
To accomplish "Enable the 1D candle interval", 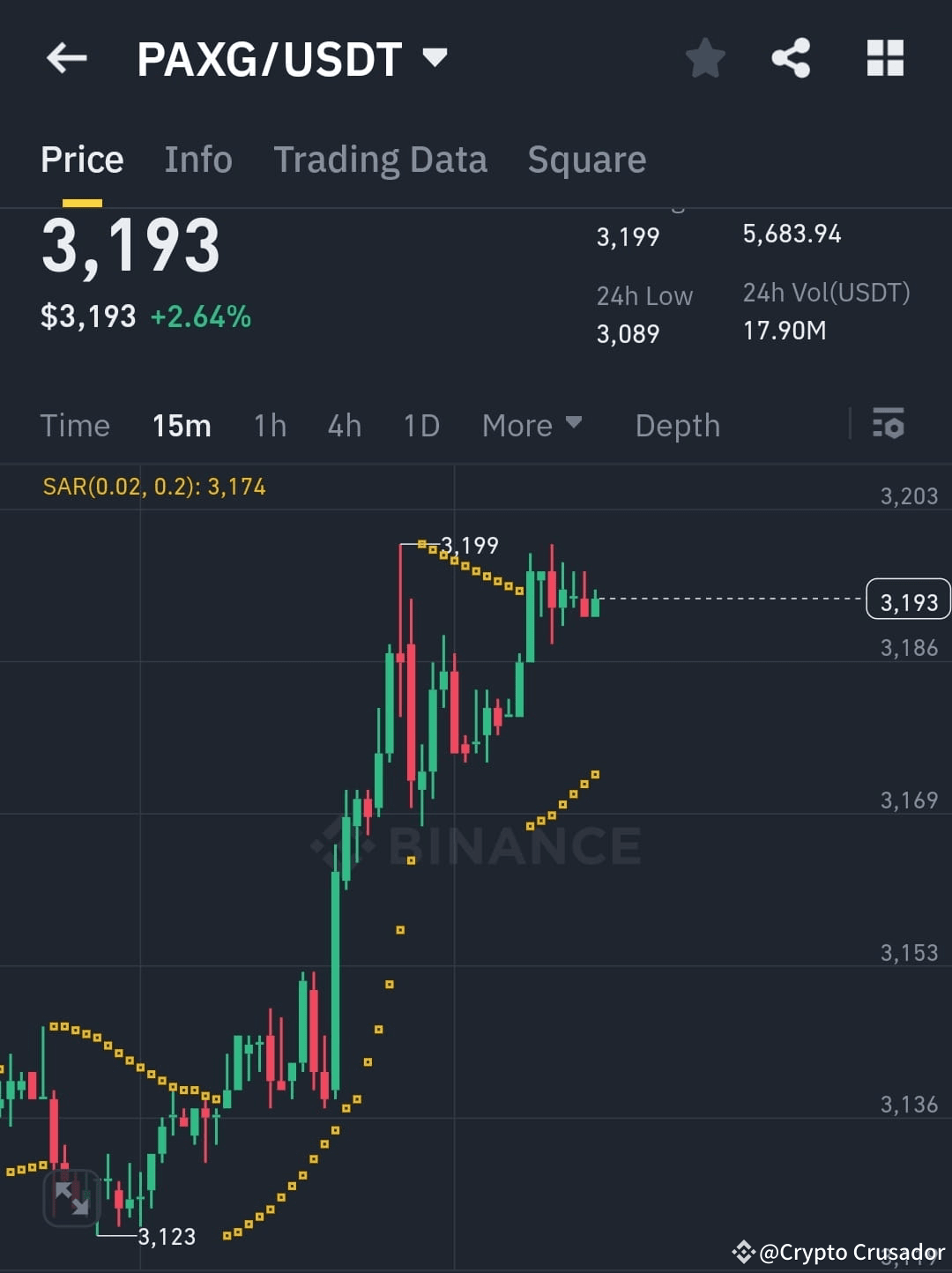I will (420, 425).
